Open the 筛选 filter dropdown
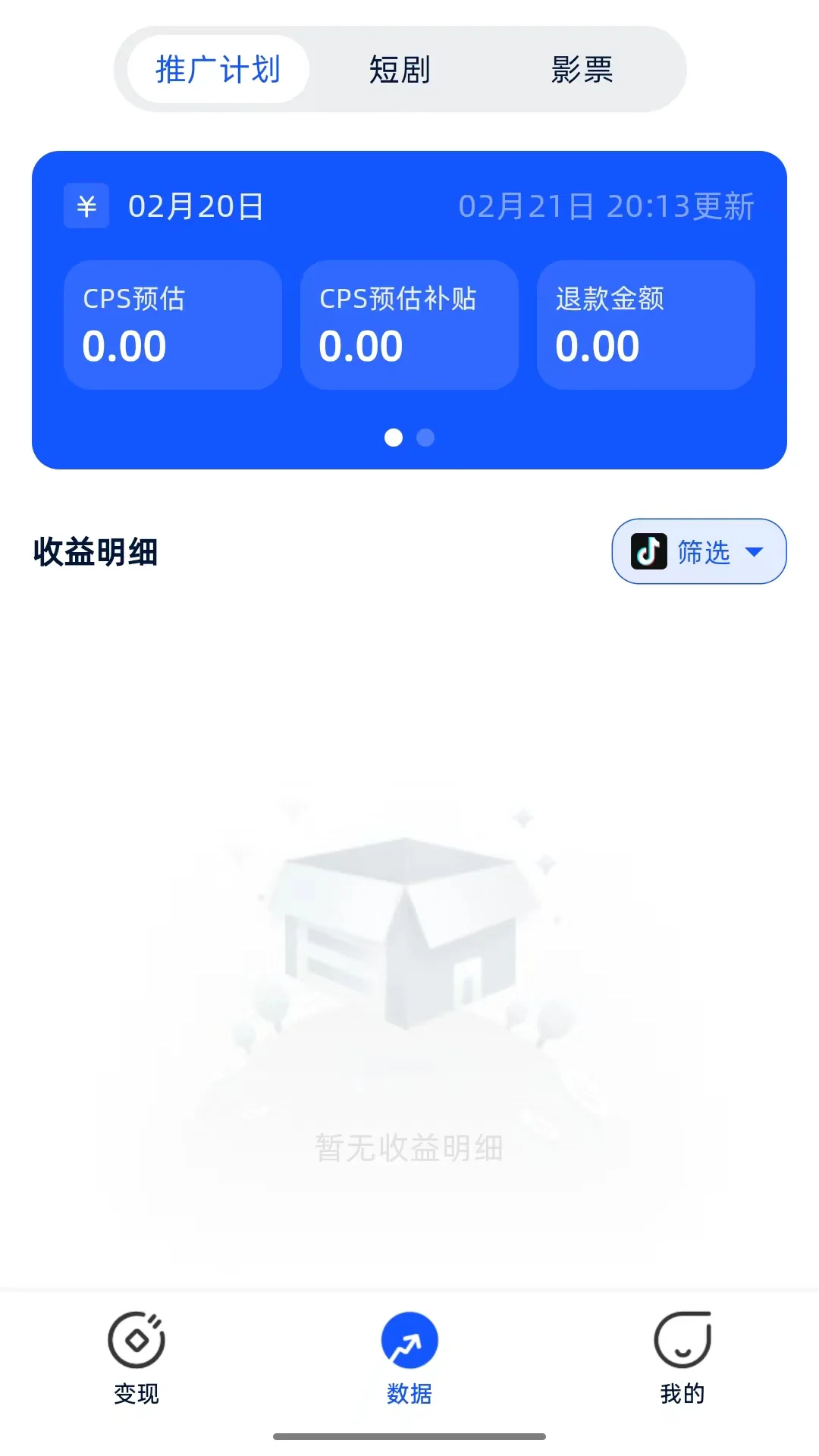Image resolution: width=819 pixels, height=1456 pixels. (x=704, y=553)
